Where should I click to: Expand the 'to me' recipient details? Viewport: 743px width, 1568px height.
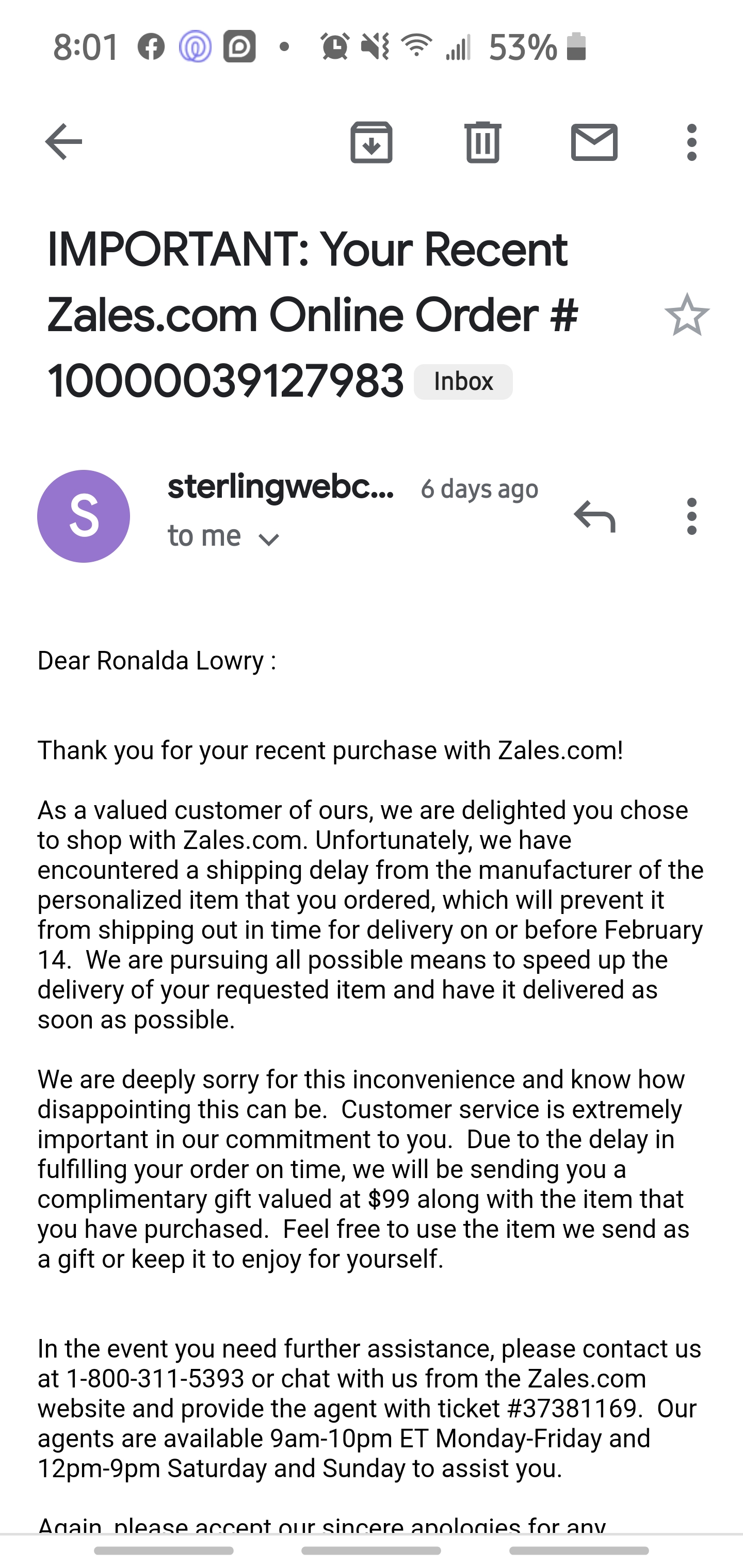coord(268,538)
